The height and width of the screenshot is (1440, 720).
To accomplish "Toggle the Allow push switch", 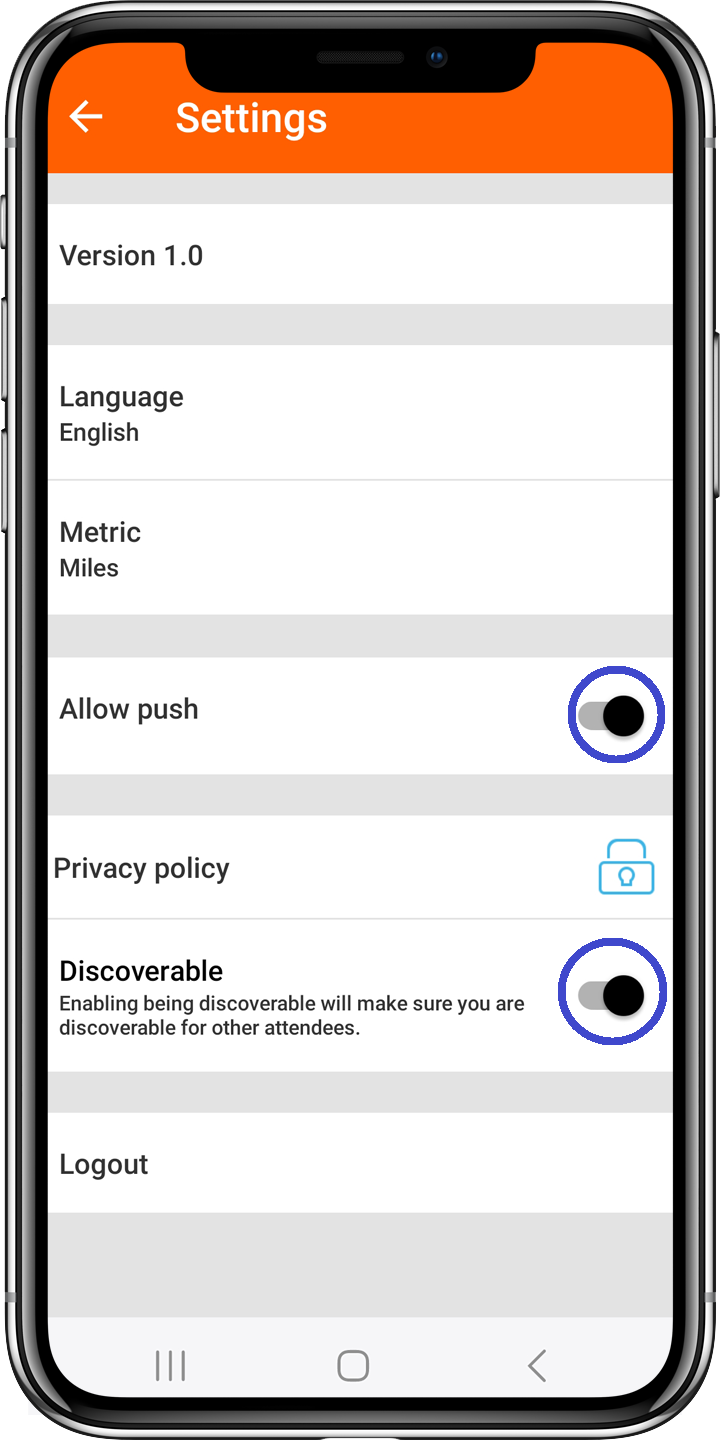I will click(614, 716).
